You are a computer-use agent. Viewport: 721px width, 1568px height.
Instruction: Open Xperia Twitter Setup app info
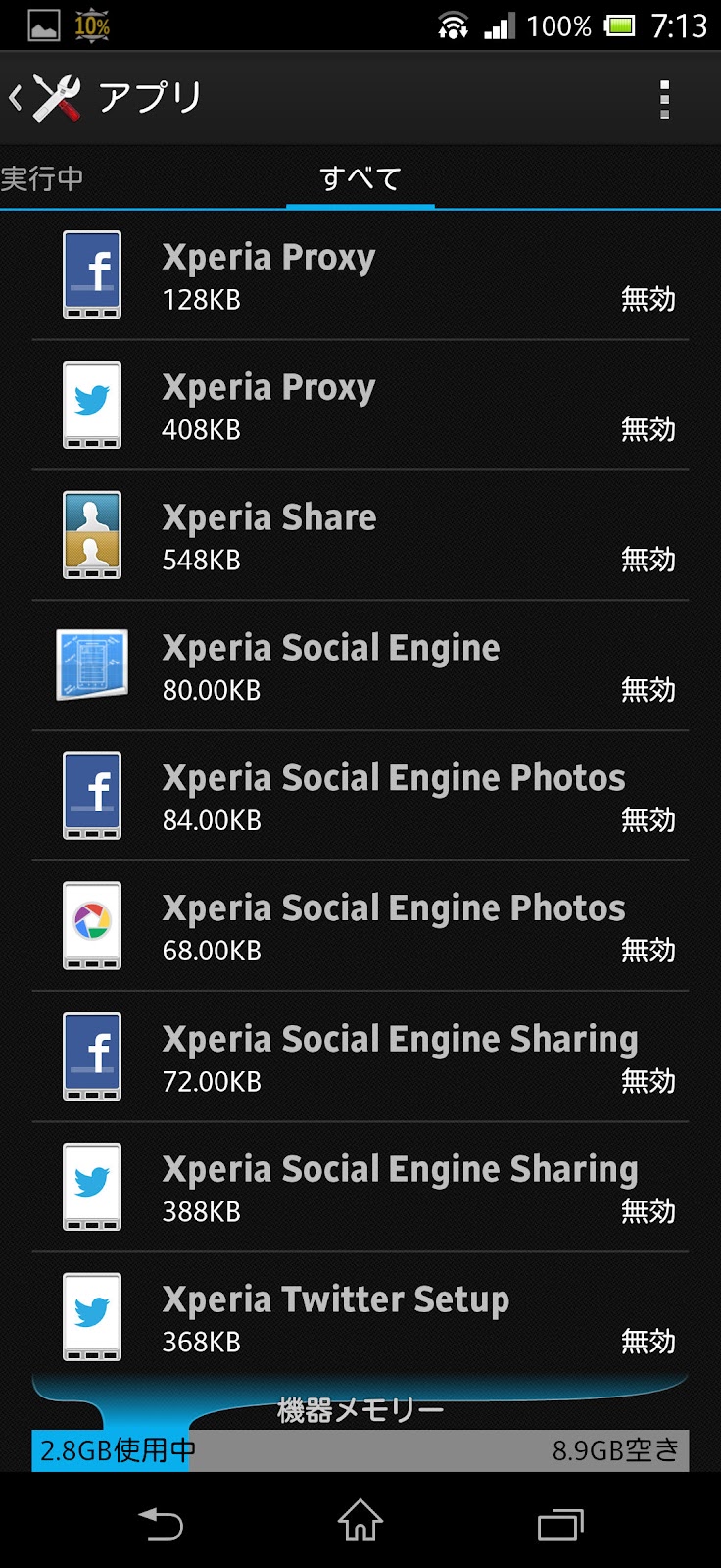coord(360,1318)
